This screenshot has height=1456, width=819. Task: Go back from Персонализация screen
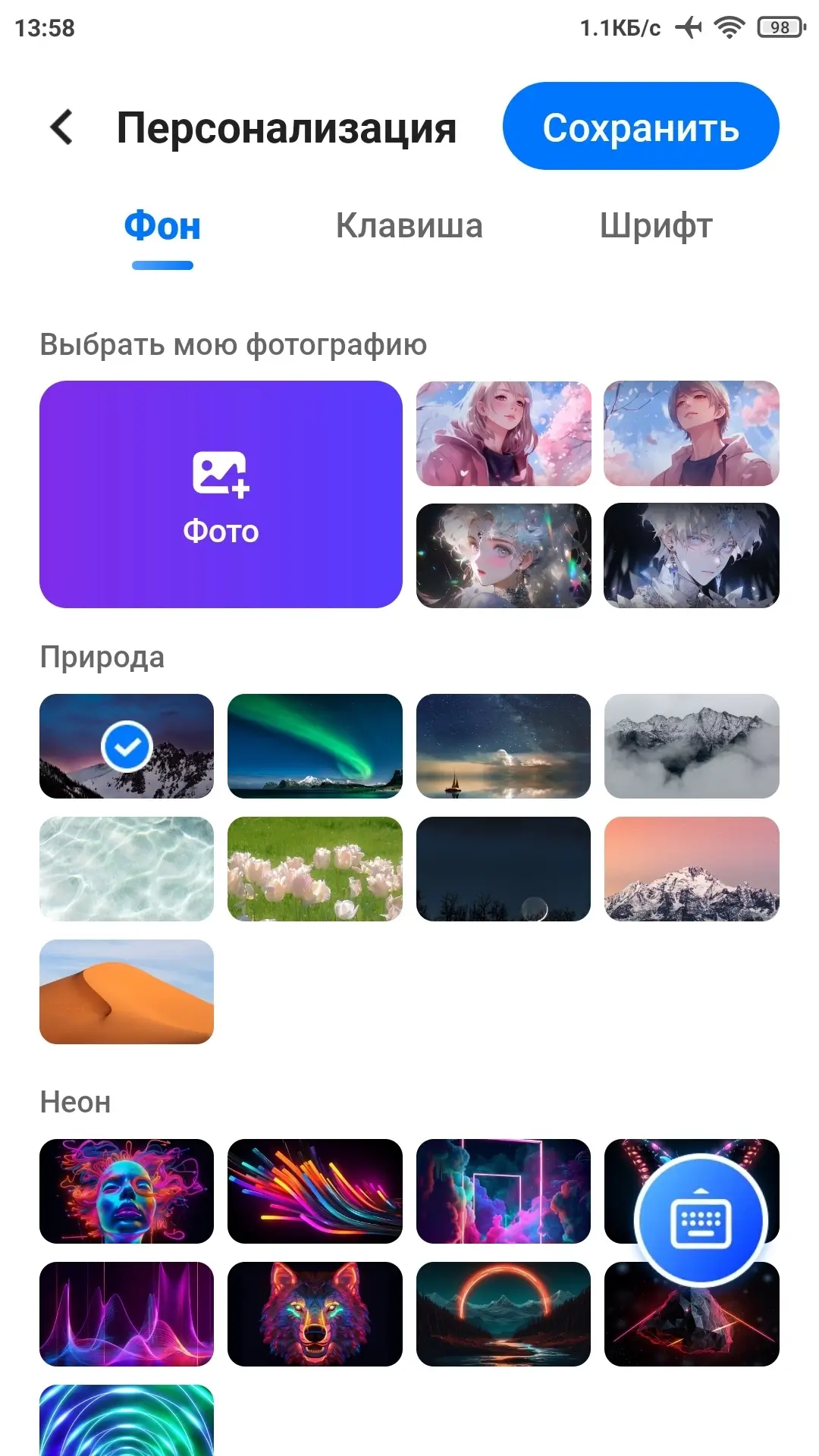[x=62, y=127]
